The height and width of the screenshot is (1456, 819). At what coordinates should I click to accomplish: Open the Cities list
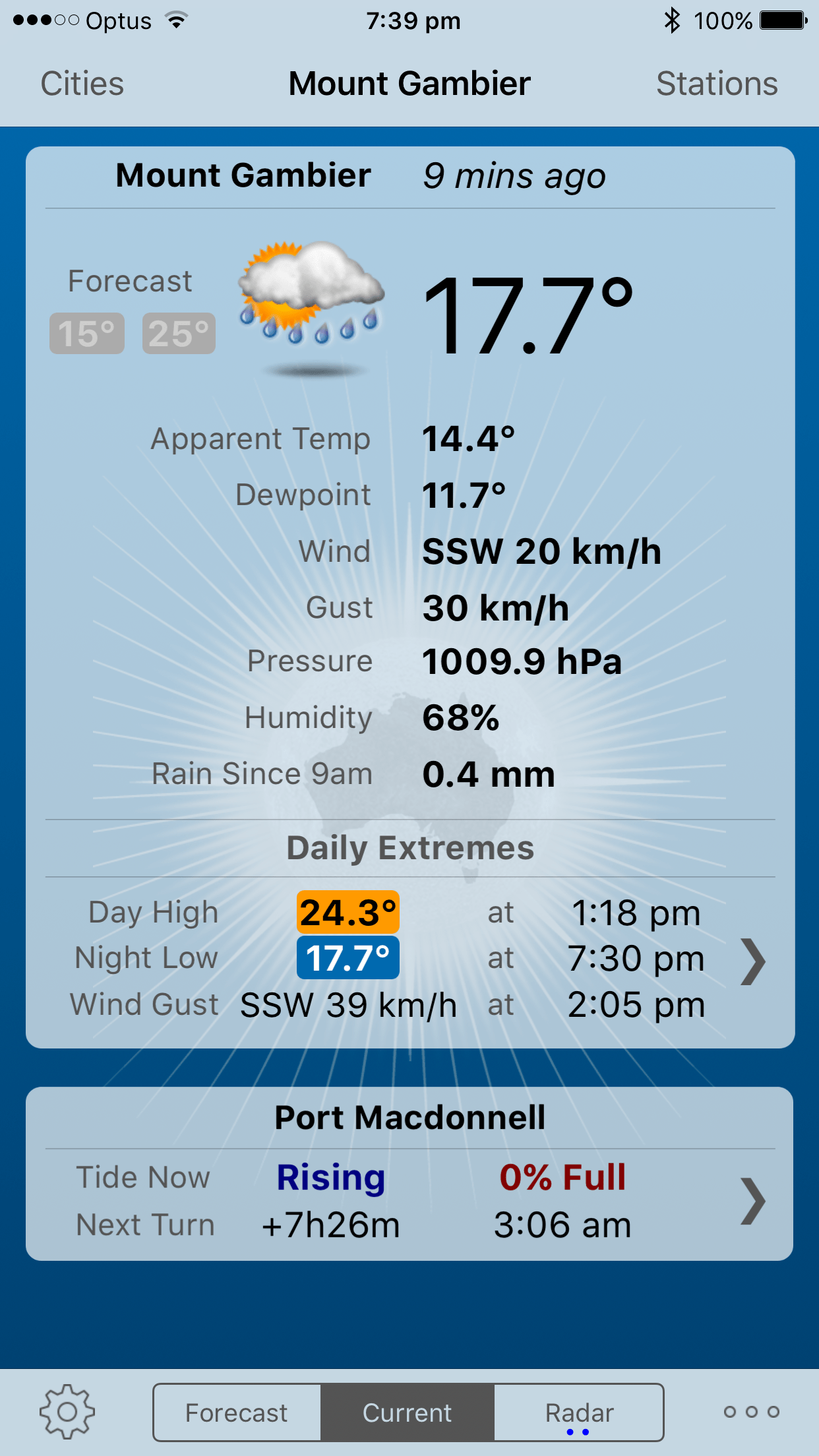click(82, 84)
